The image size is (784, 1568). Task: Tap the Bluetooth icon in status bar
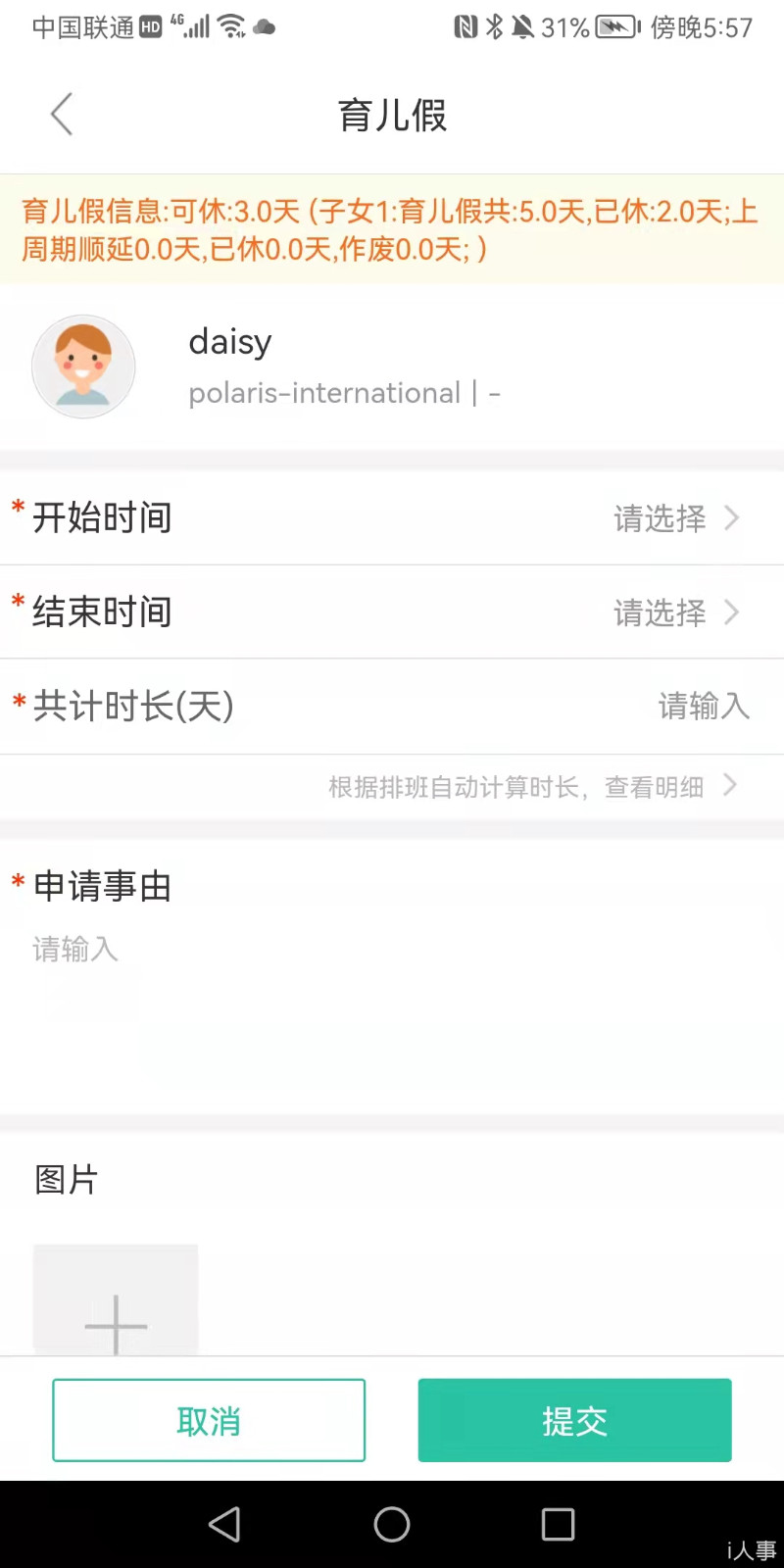click(x=496, y=26)
